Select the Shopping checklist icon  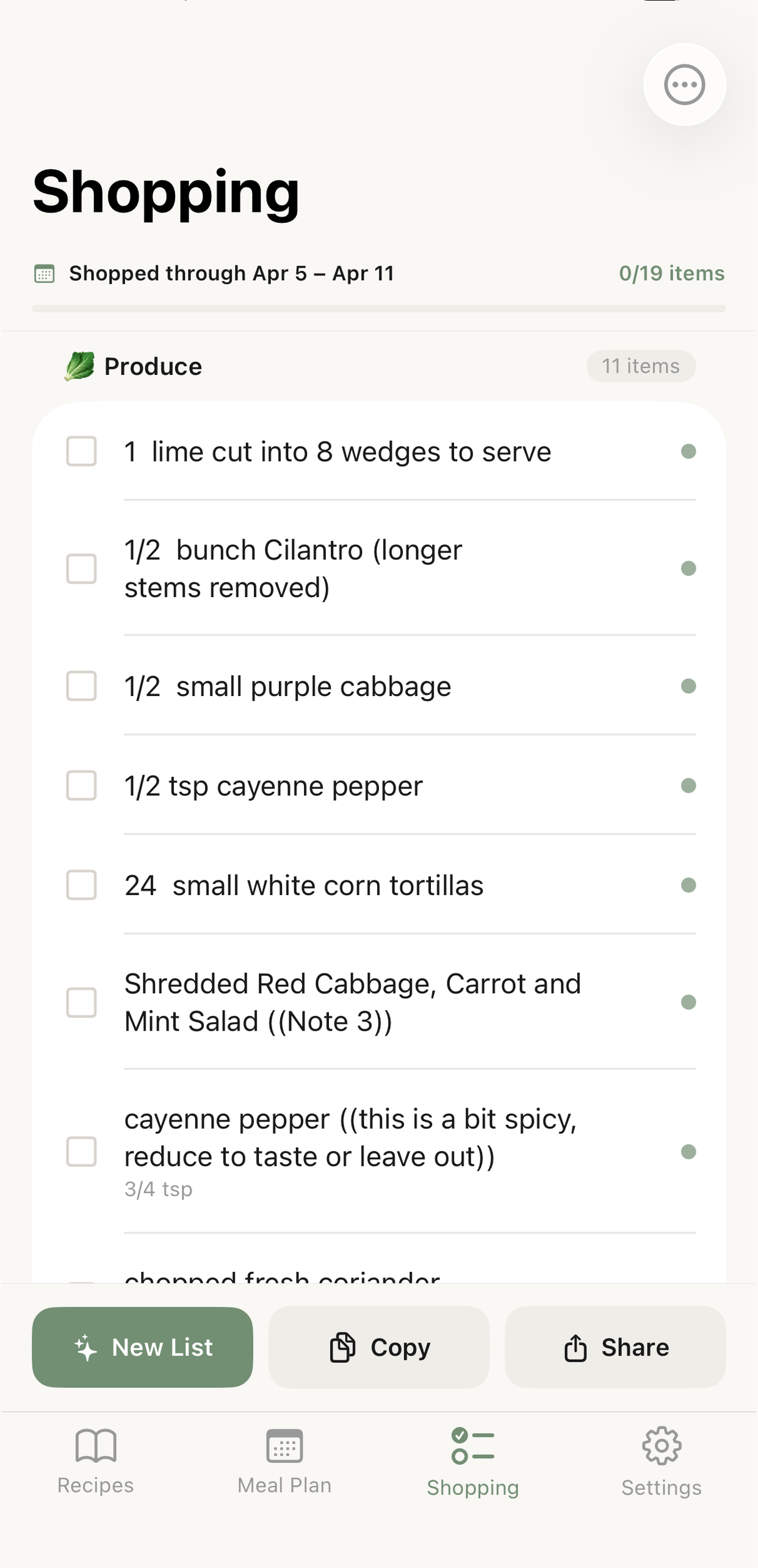[x=472, y=1443]
